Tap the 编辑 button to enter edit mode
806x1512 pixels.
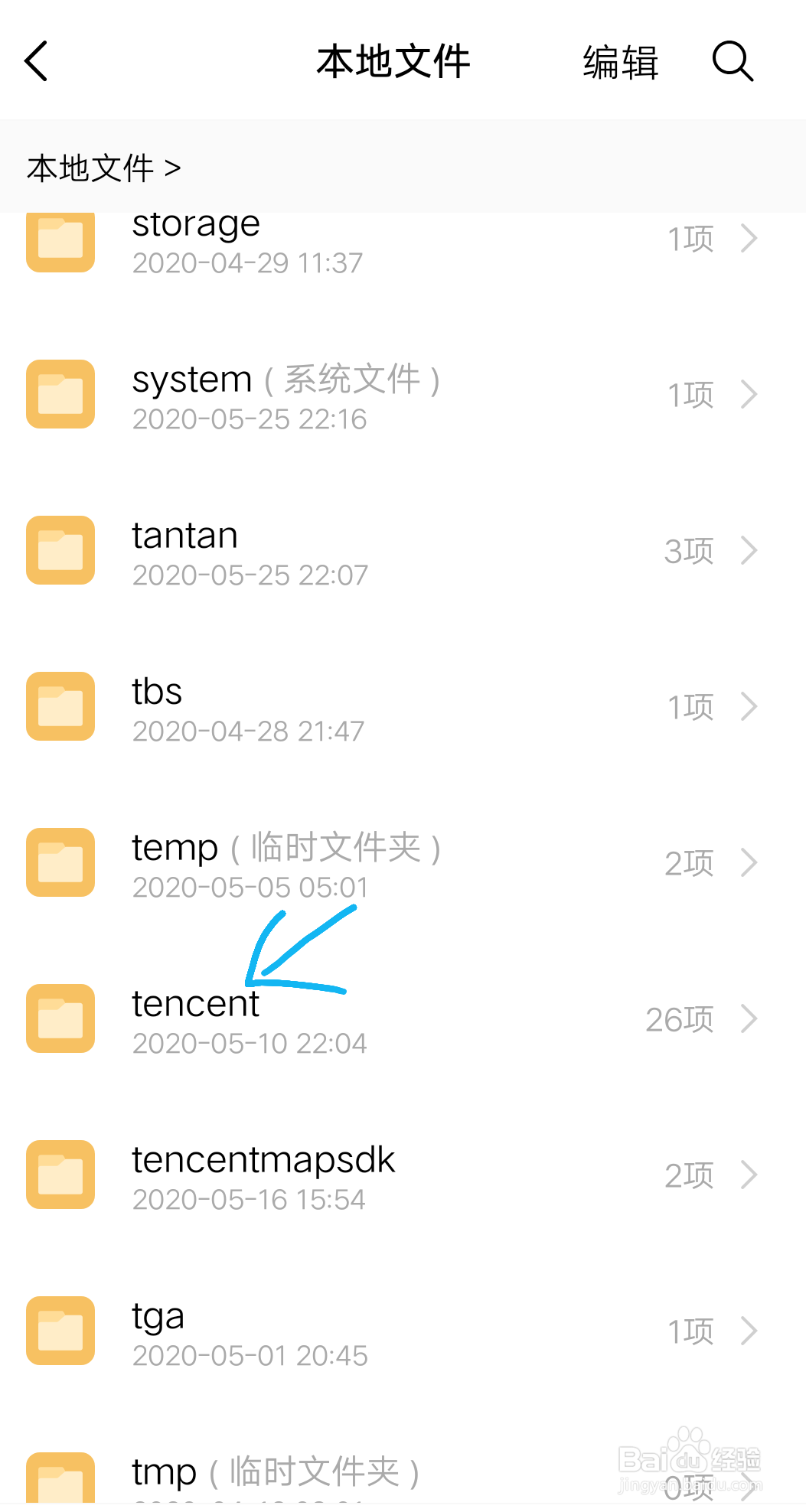(620, 61)
